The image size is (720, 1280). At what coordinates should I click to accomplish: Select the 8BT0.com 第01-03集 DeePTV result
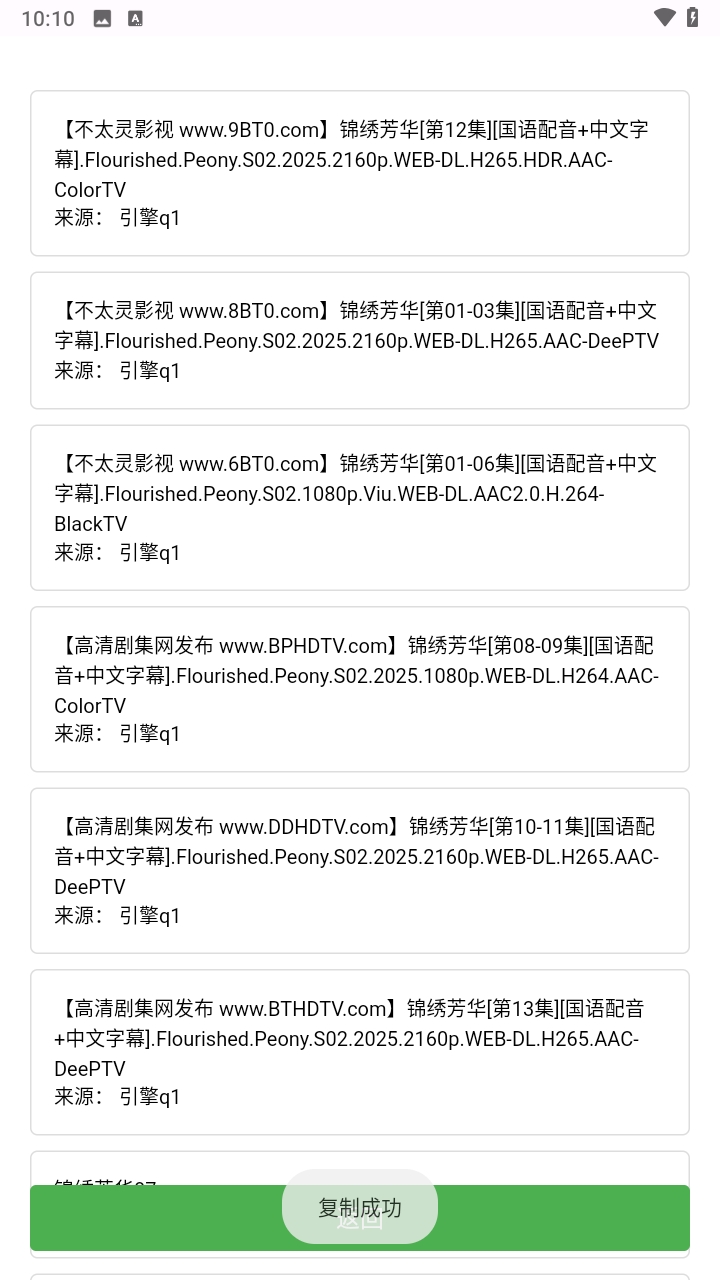pyautogui.click(x=360, y=340)
